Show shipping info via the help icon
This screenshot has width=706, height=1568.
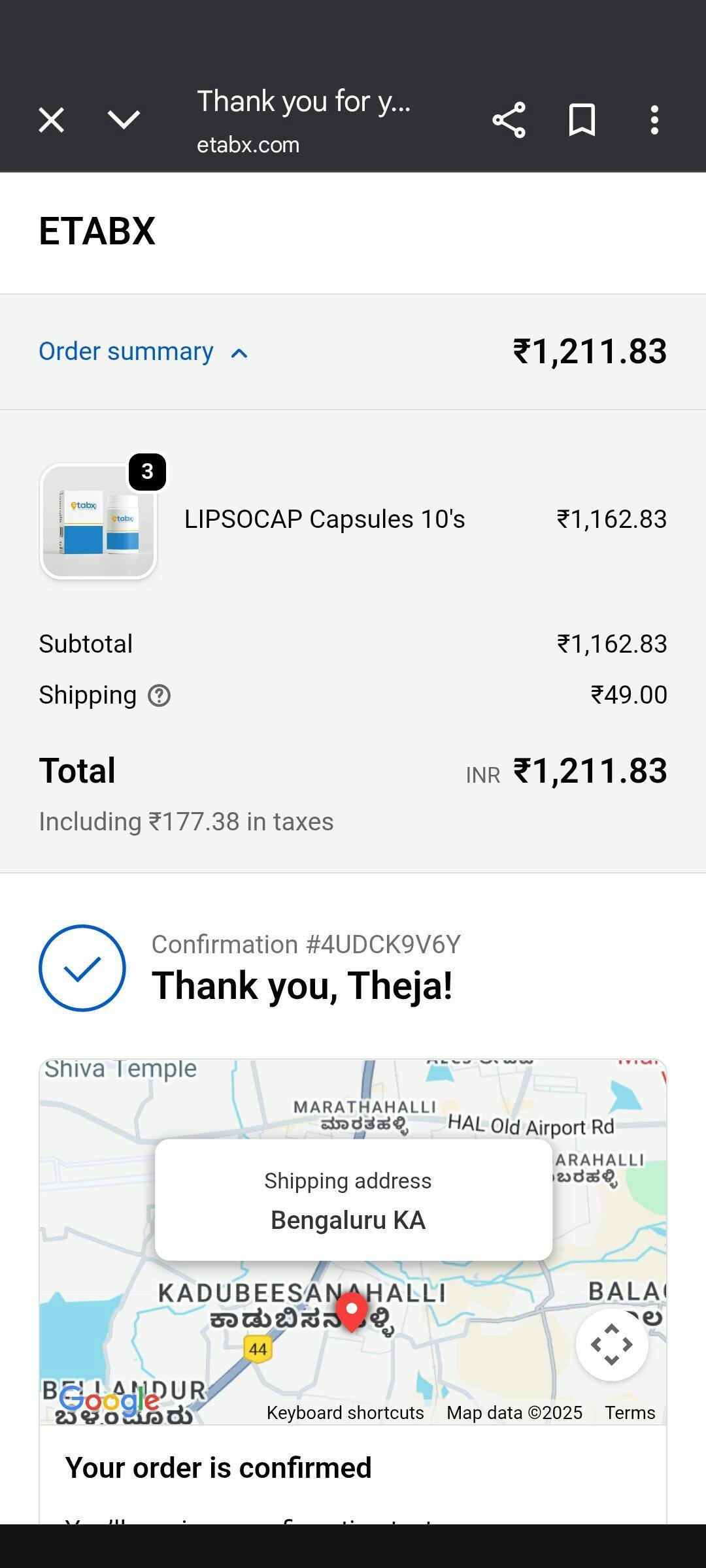[x=159, y=696]
